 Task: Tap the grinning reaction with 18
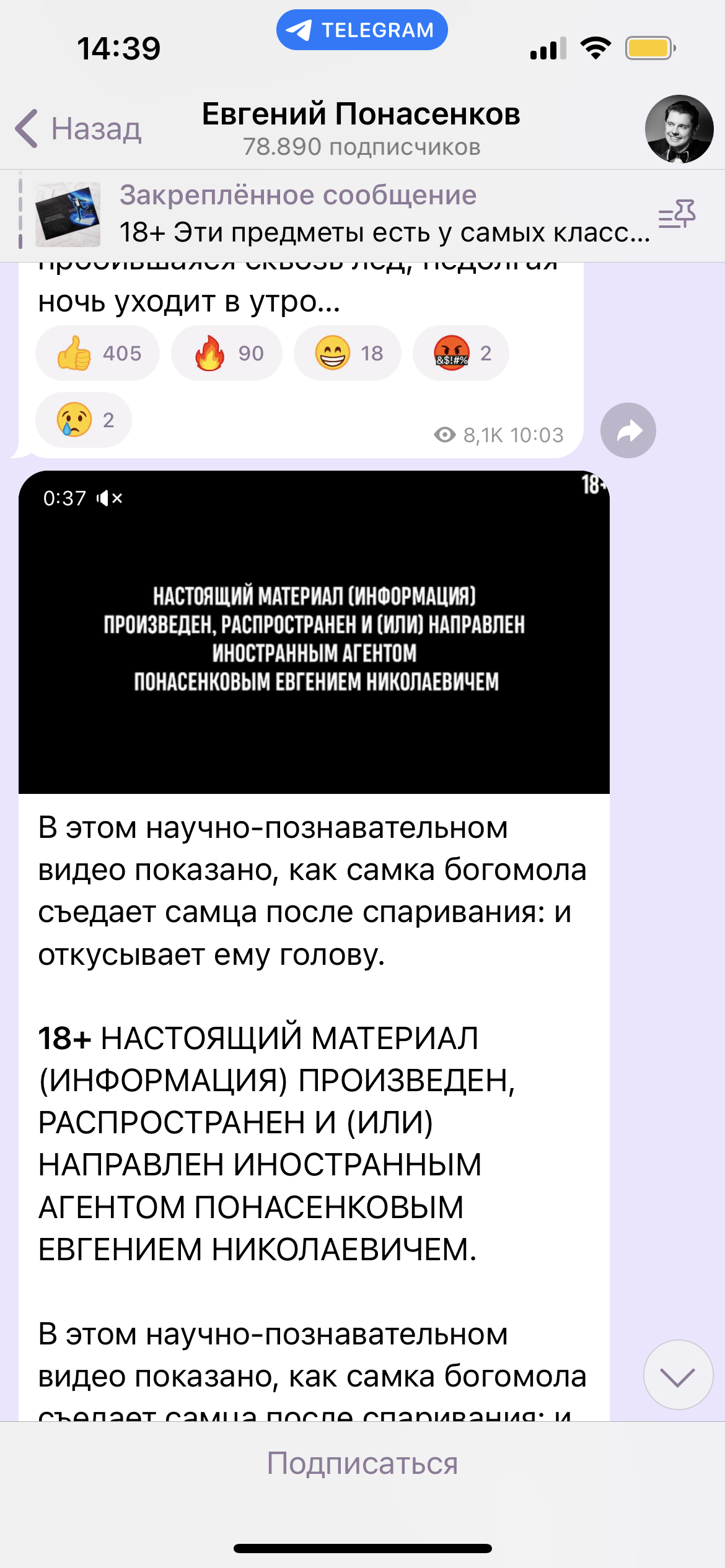click(x=348, y=353)
